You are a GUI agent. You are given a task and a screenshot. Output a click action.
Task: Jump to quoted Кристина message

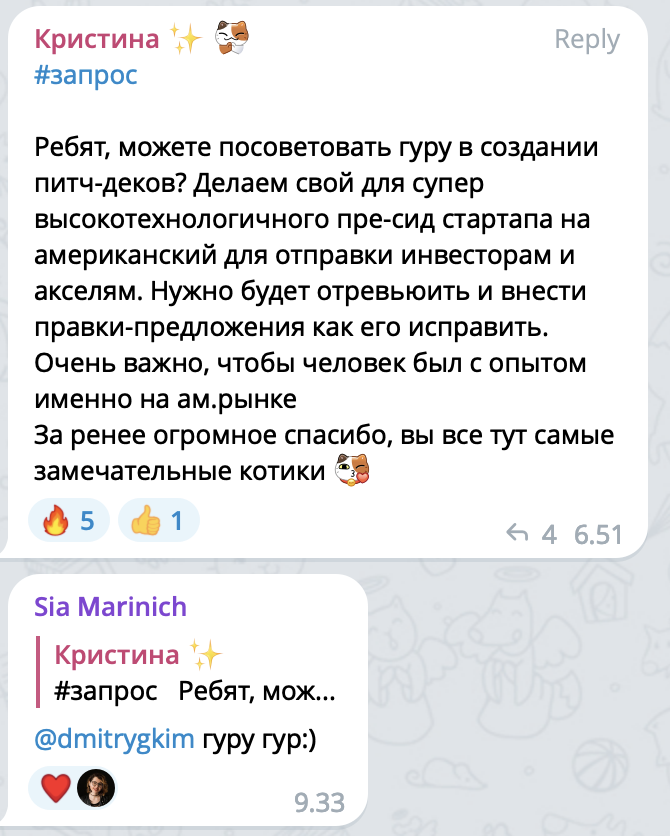tap(190, 673)
